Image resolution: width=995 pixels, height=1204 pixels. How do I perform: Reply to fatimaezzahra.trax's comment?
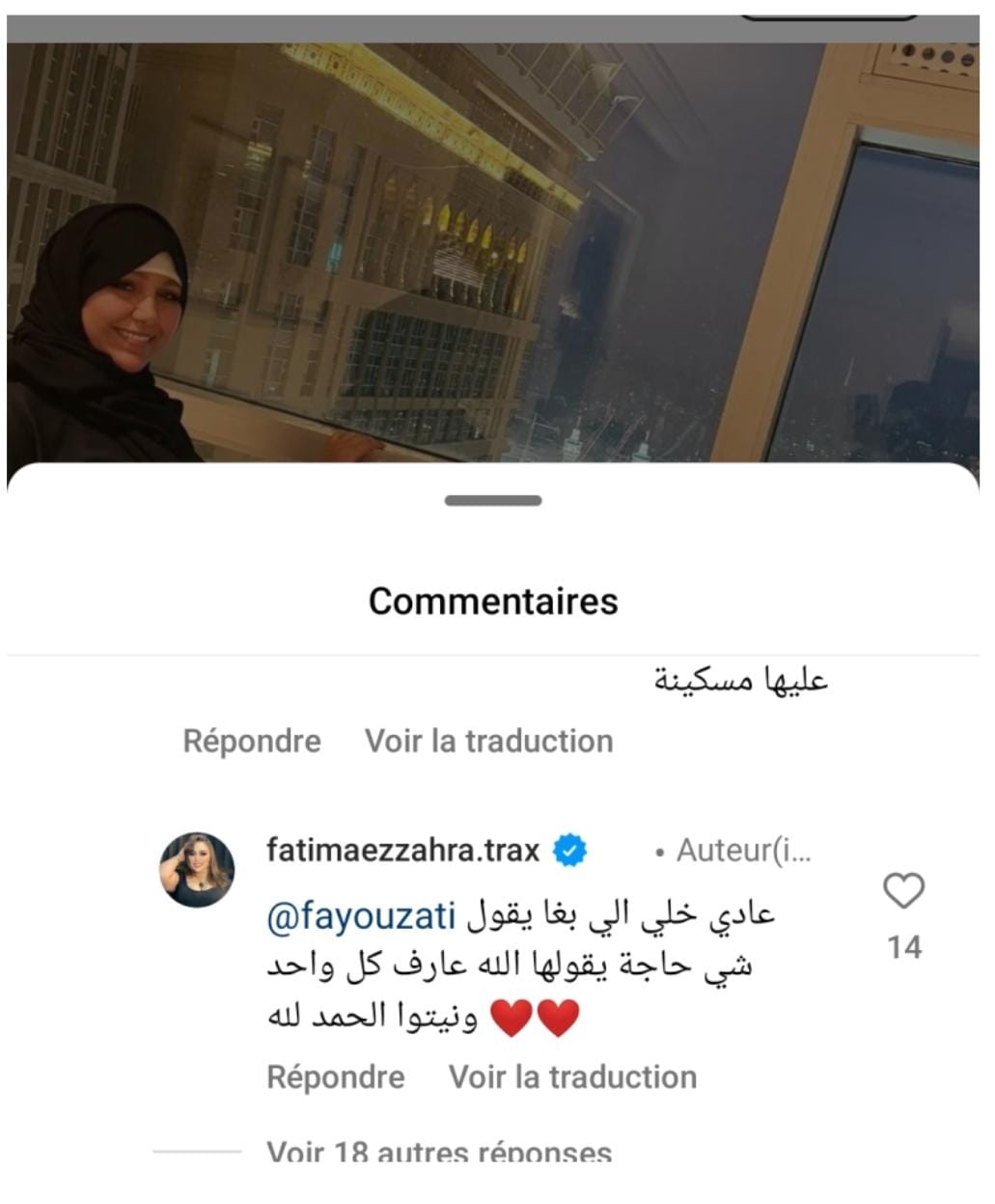point(335,1077)
